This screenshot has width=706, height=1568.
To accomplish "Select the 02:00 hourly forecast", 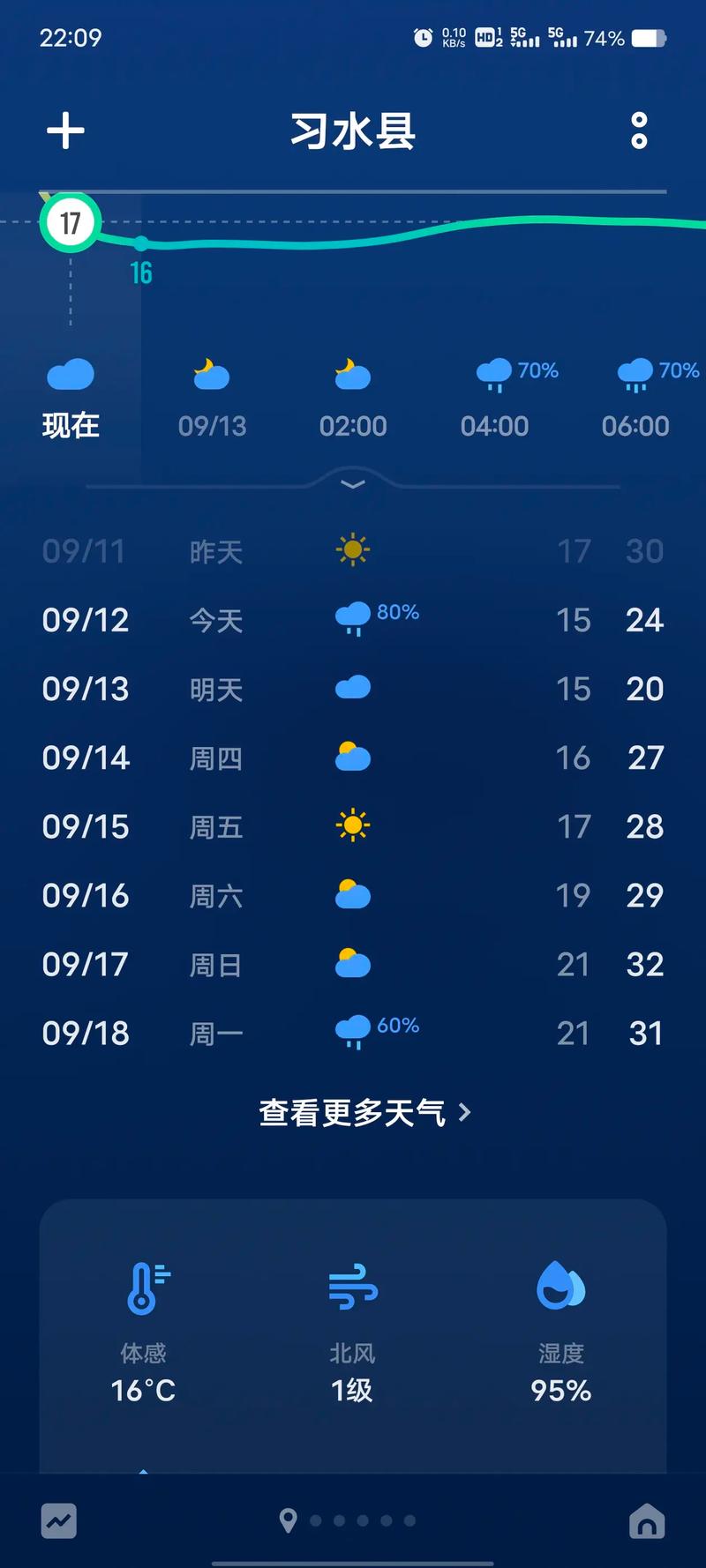I will 352,396.
